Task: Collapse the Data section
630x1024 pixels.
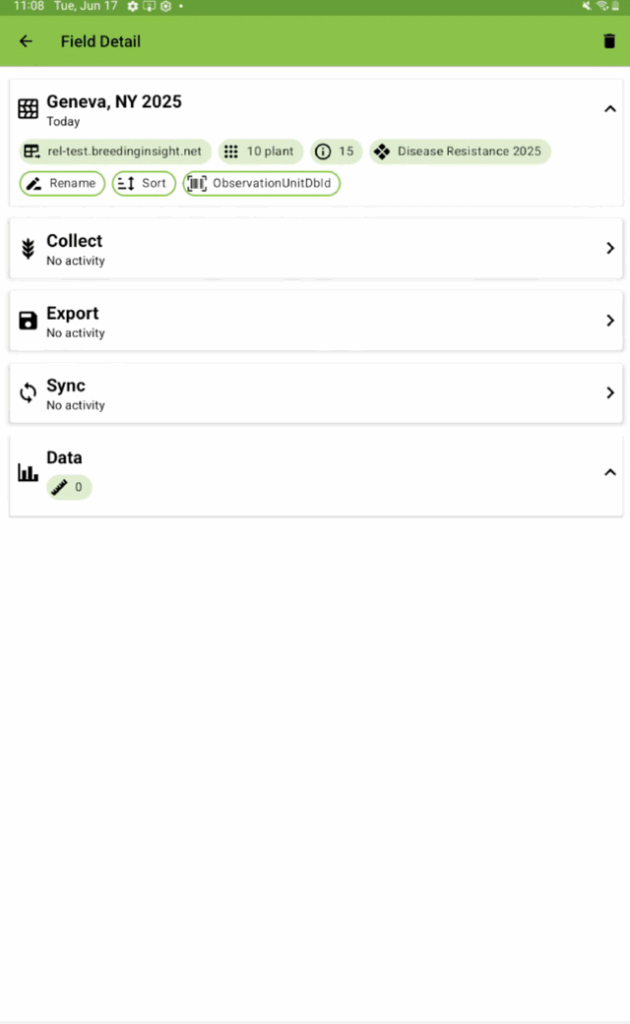Action: point(610,473)
